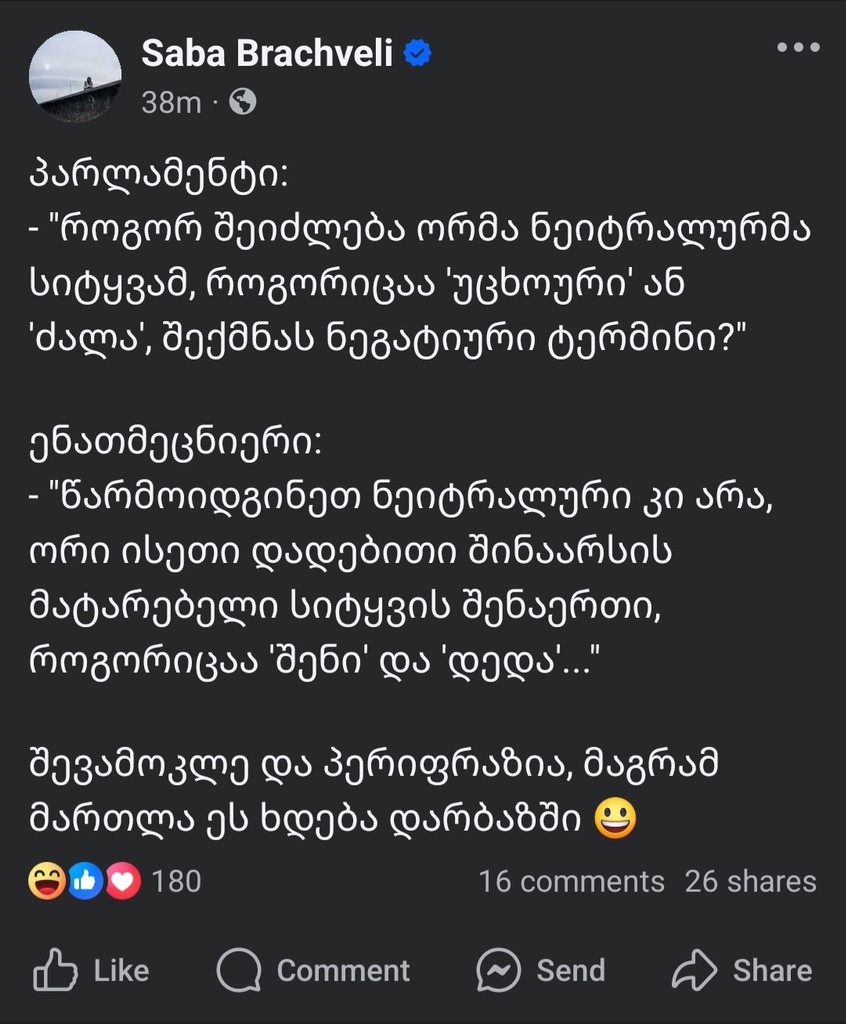Screen dimensions: 846x1024
Task: Open the 16 comments link
Action: (x=571, y=881)
